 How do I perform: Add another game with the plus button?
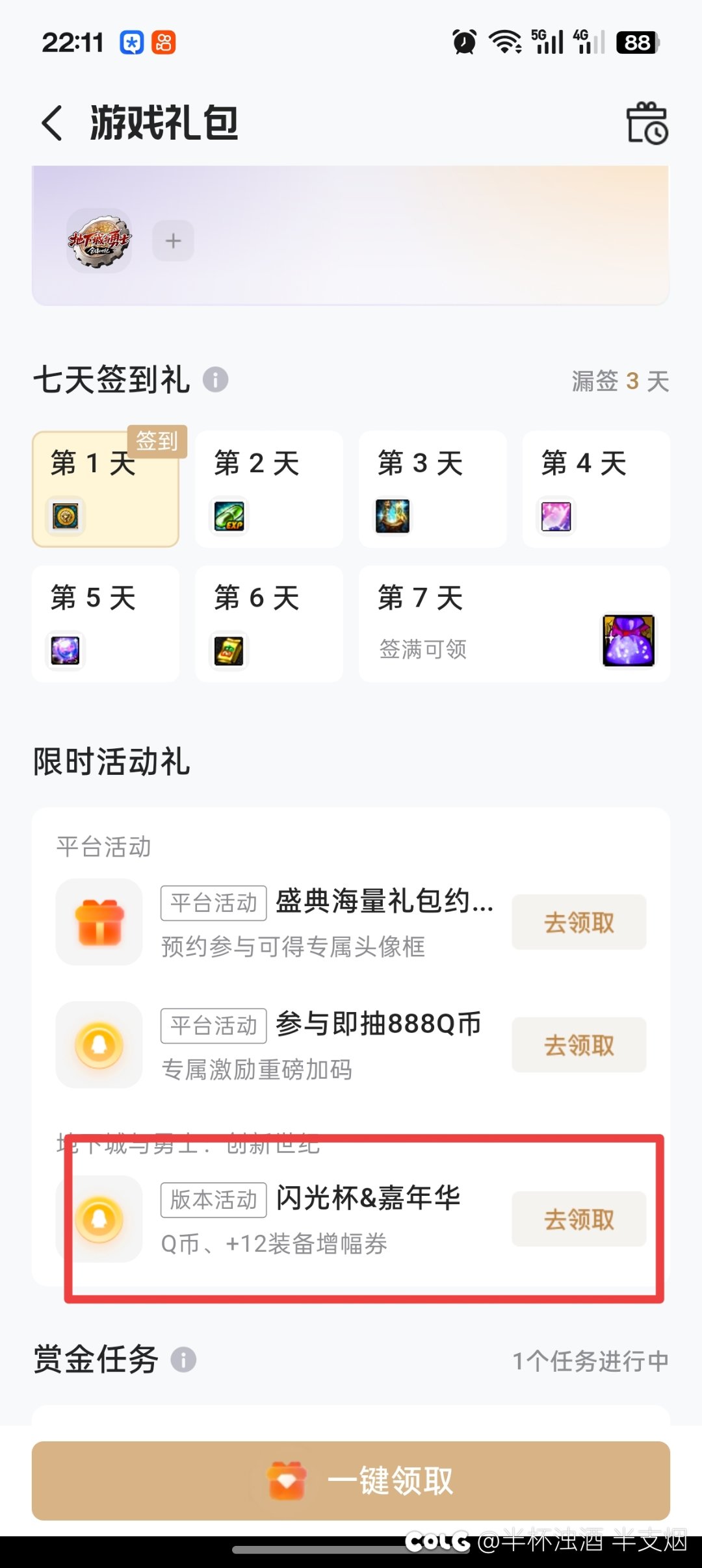coord(173,241)
